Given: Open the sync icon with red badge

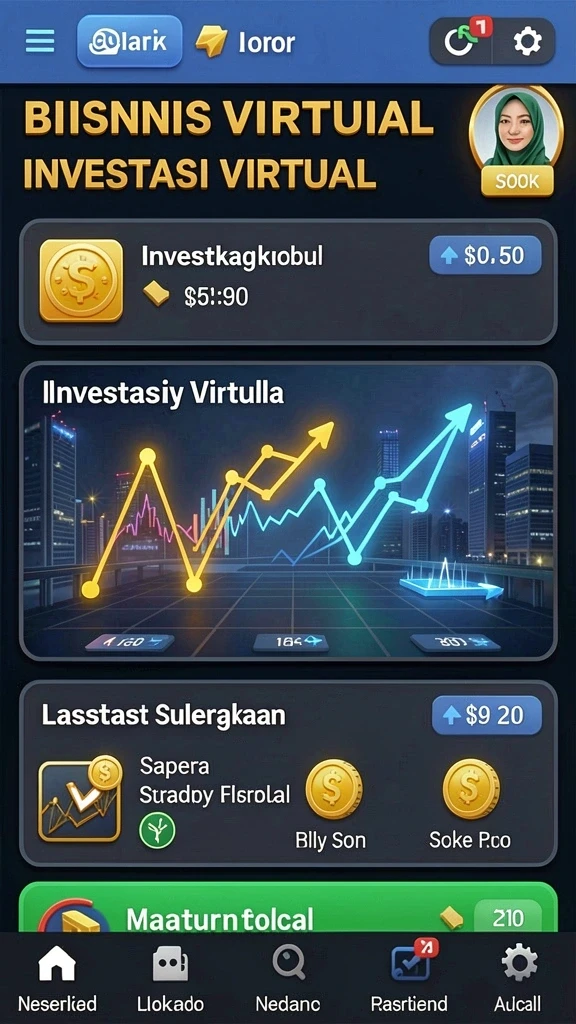Looking at the screenshot, I should (x=461, y=41).
